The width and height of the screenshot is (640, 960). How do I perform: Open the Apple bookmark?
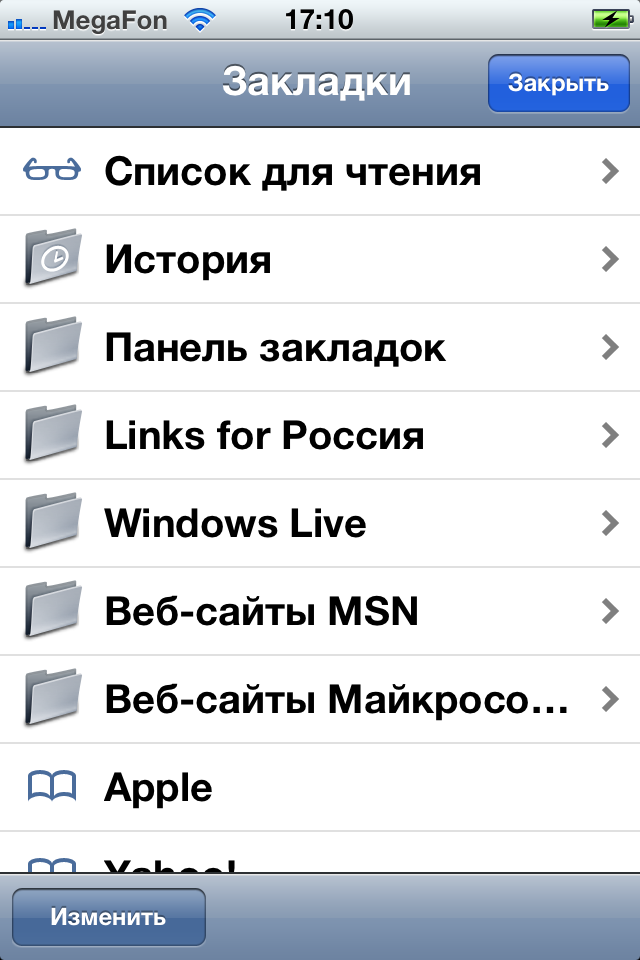[x=320, y=788]
